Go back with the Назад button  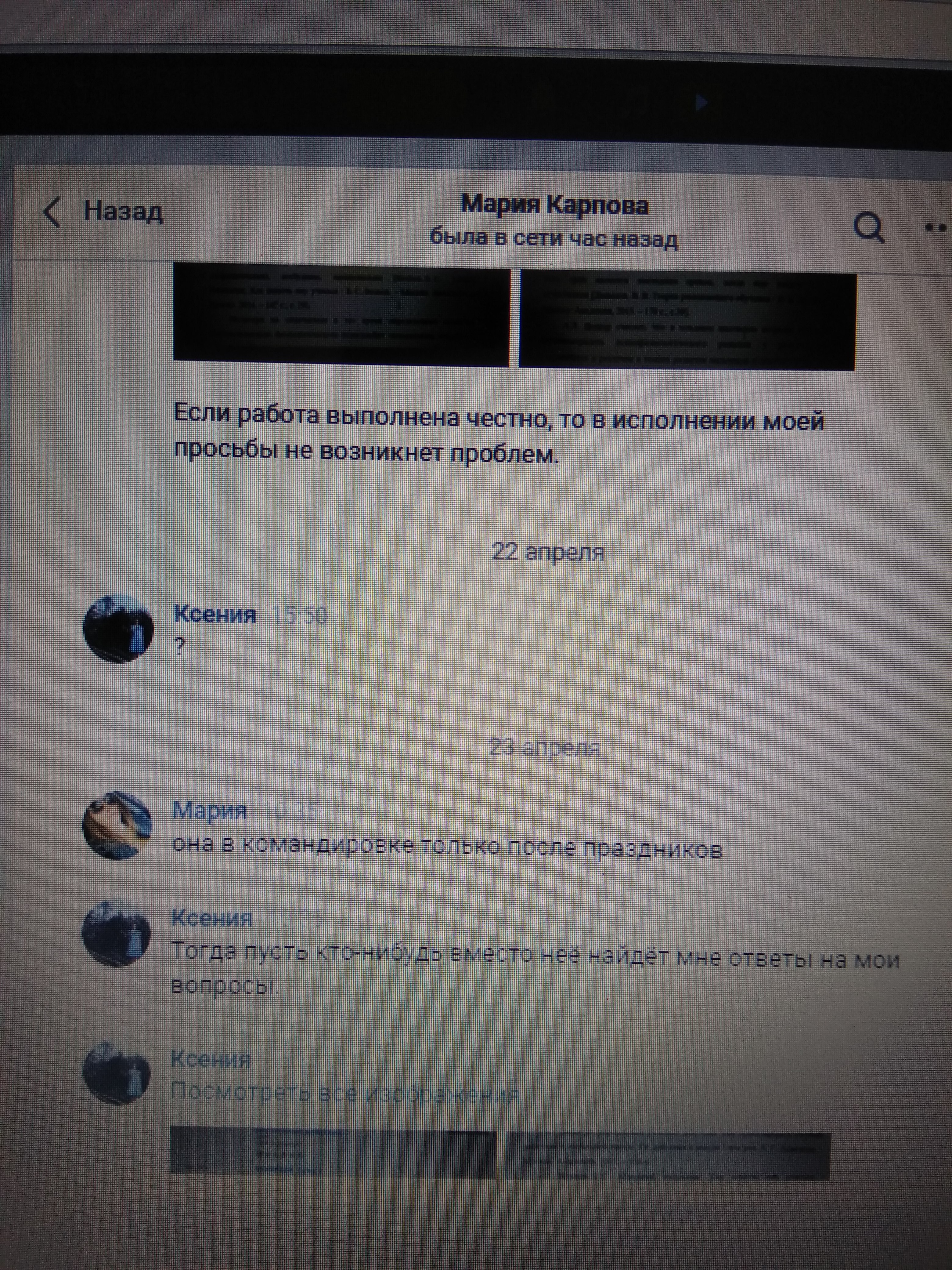pyautogui.click(x=103, y=212)
